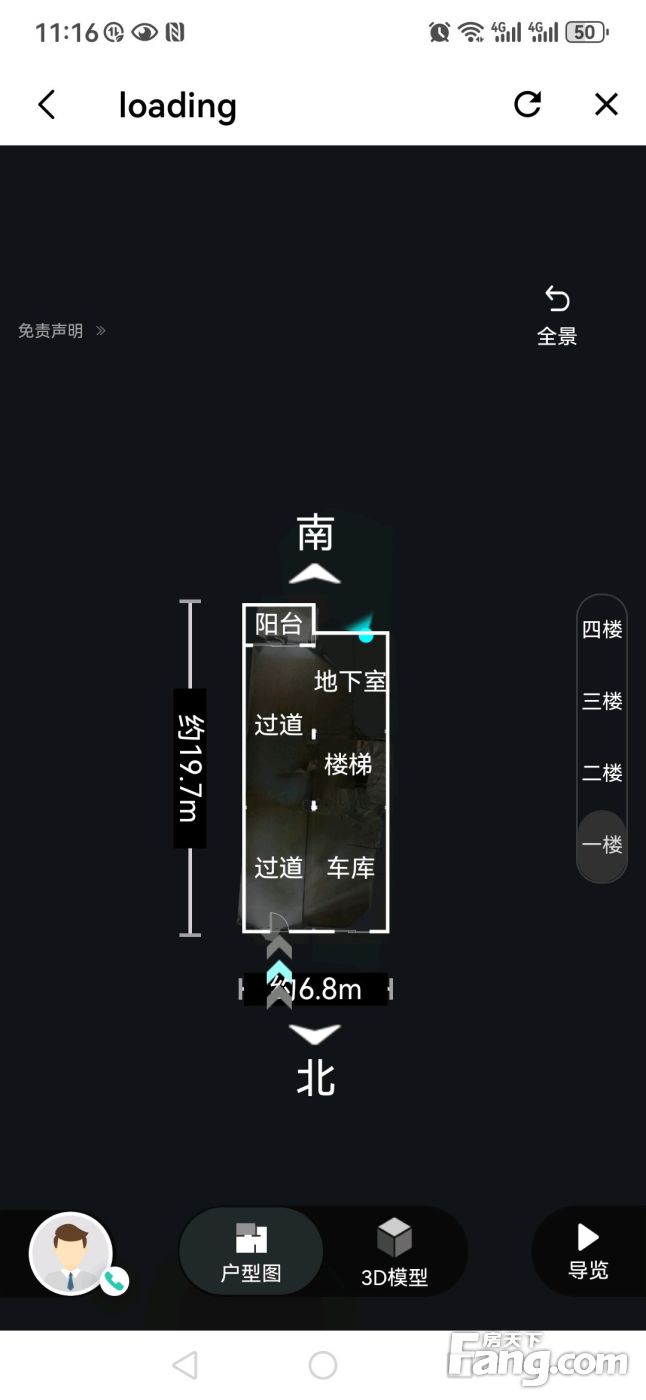Call the agent via the avatar button
The width and height of the screenshot is (646, 1400).
coord(72,1253)
